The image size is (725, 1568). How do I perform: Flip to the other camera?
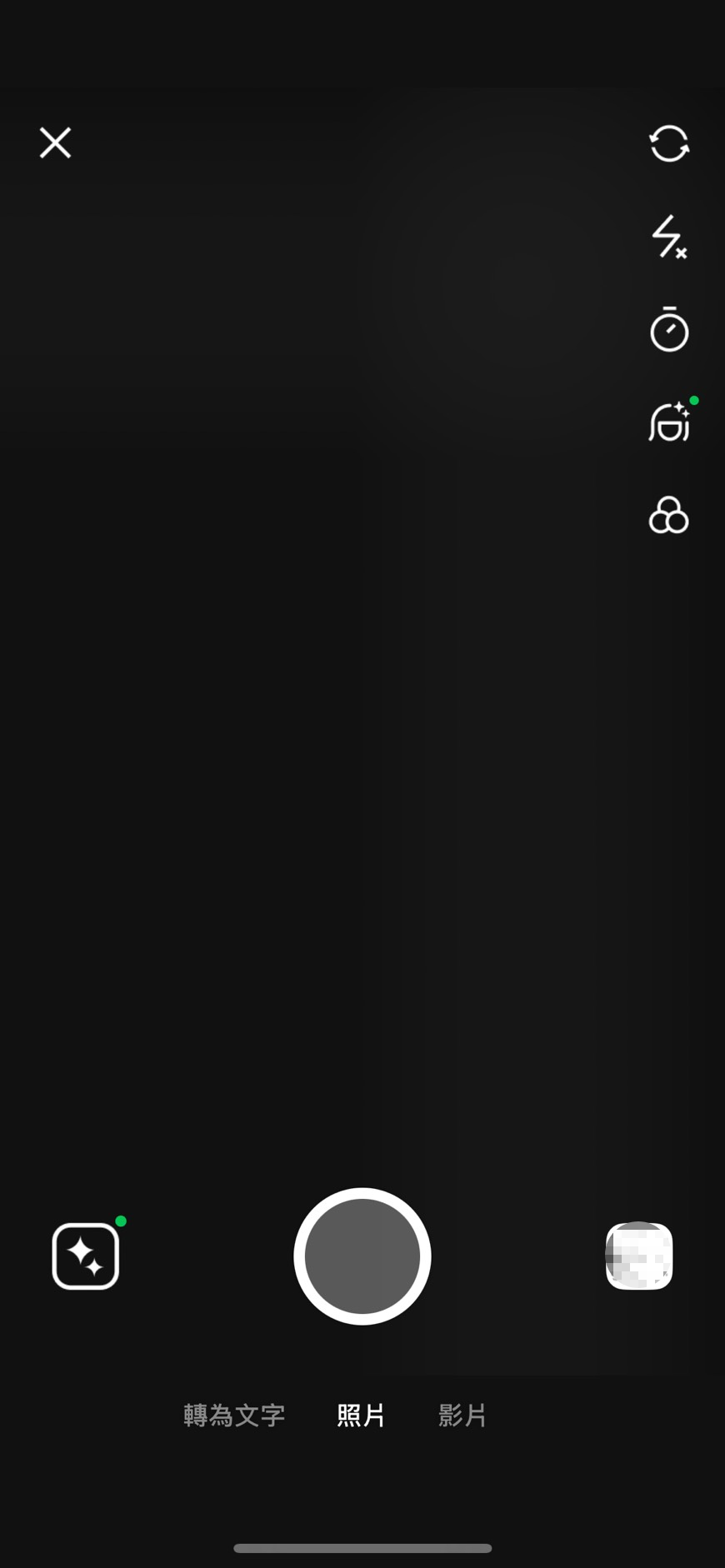pyautogui.click(x=668, y=143)
